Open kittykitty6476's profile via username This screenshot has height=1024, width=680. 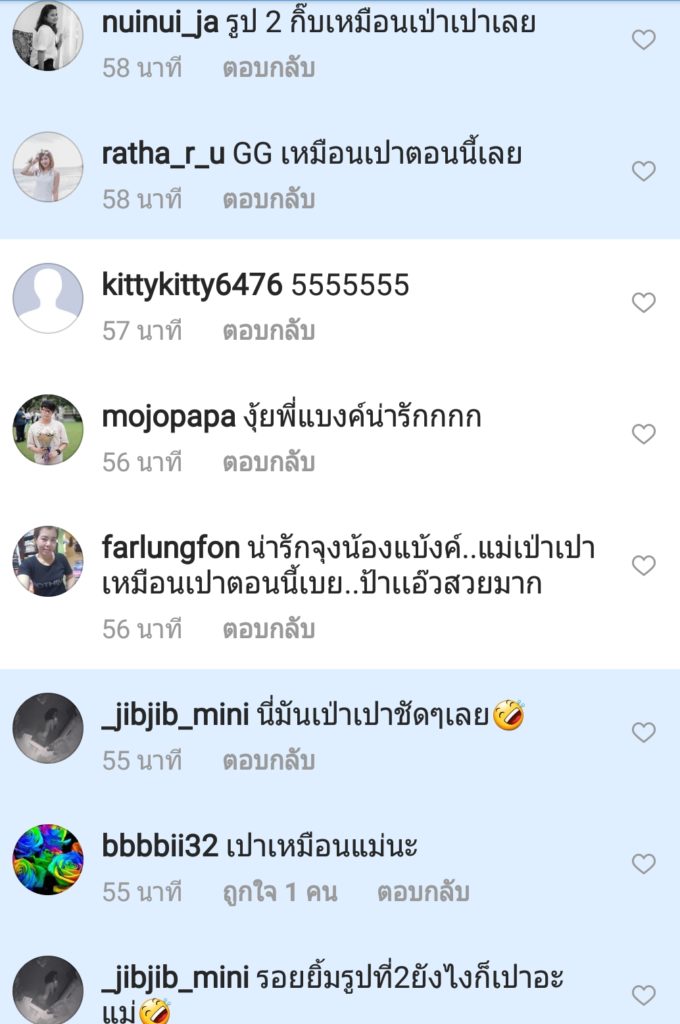[192, 285]
